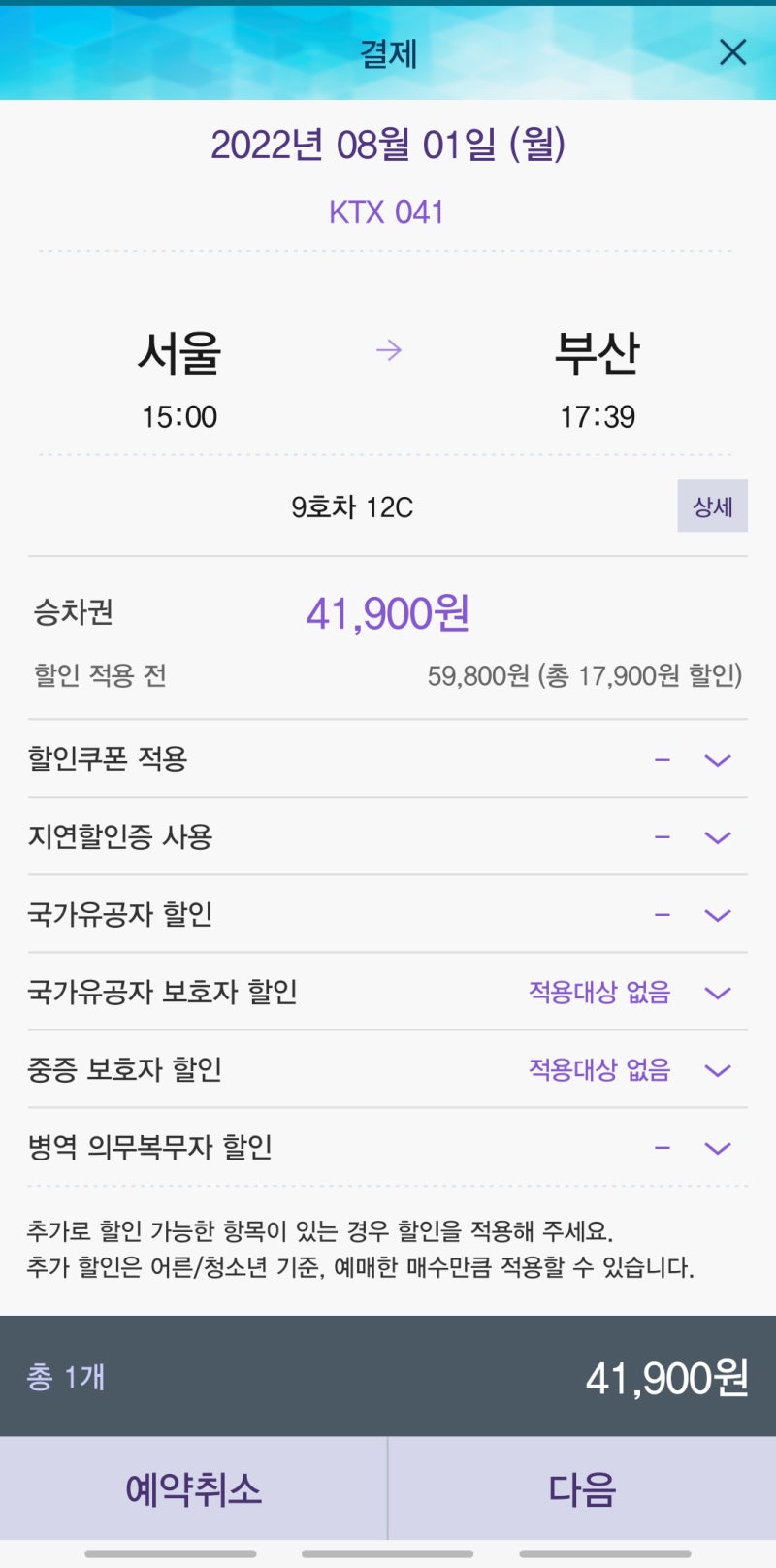Screen dimensions: 776x1568
Task: Expand the 지연할인증 사용 delay certificate section
Action: [718, 837]
